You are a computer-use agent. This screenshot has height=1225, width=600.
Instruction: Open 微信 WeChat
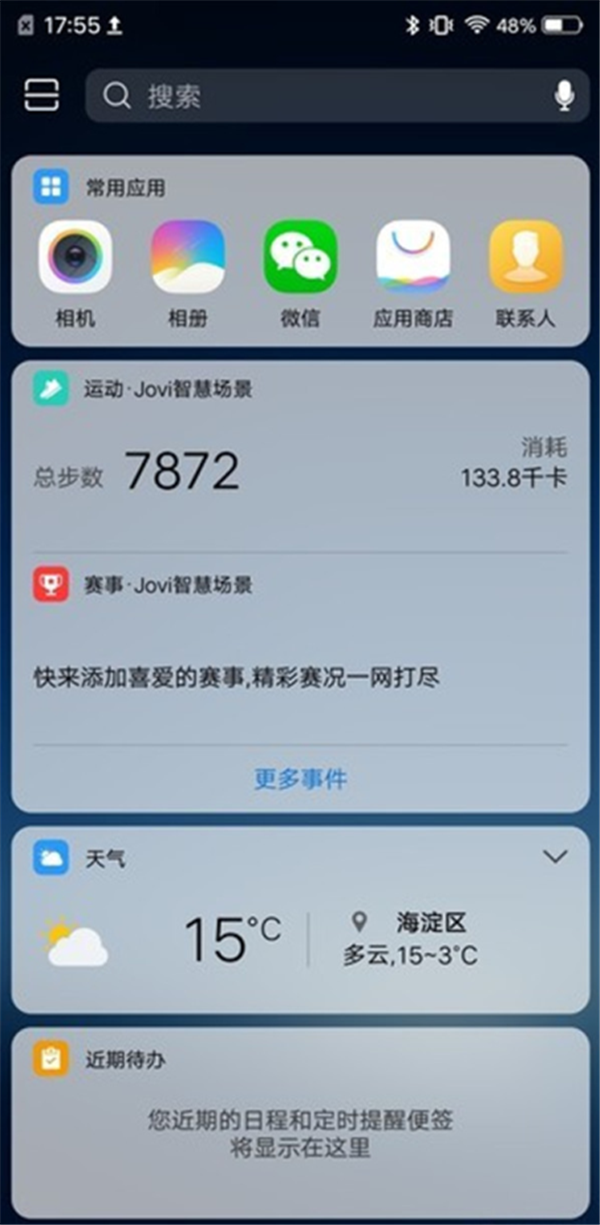tap(300, 258)
